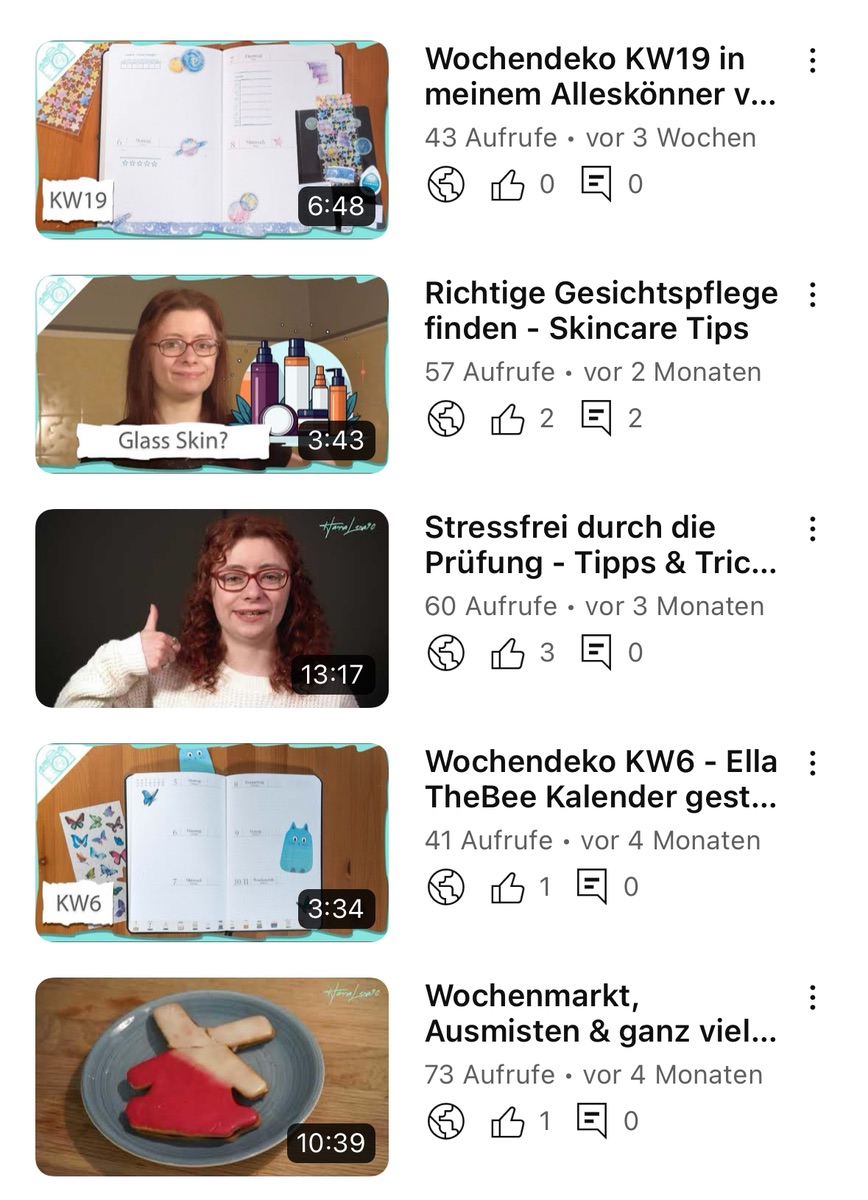Open options menu for Wochendeko KW19 video

point(813,60)
